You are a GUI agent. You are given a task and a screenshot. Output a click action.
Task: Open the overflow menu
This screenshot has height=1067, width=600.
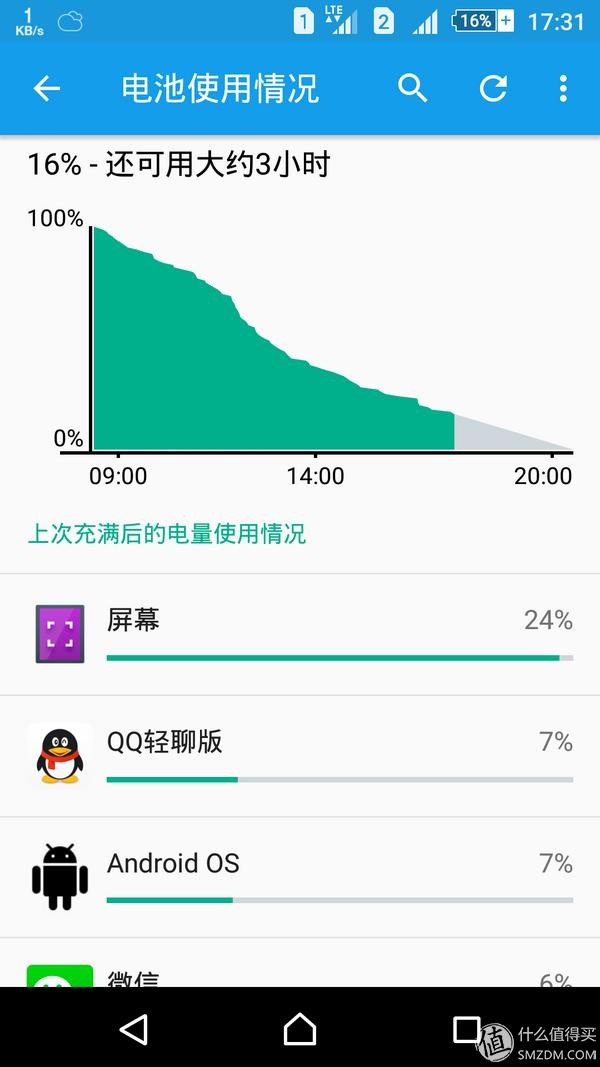[x=563, y=89]
